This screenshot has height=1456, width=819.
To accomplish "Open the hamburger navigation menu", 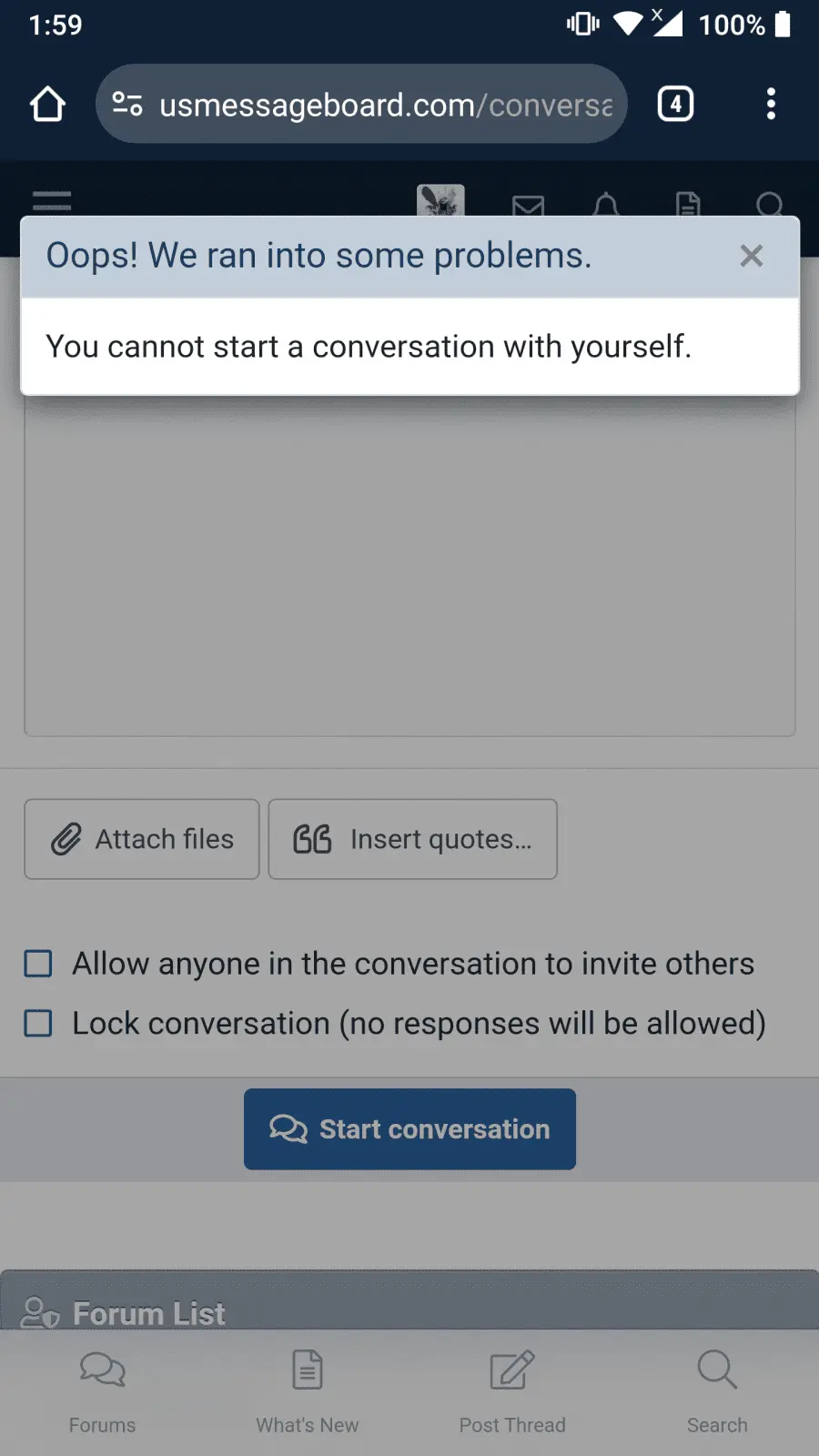I will point(52,200).
